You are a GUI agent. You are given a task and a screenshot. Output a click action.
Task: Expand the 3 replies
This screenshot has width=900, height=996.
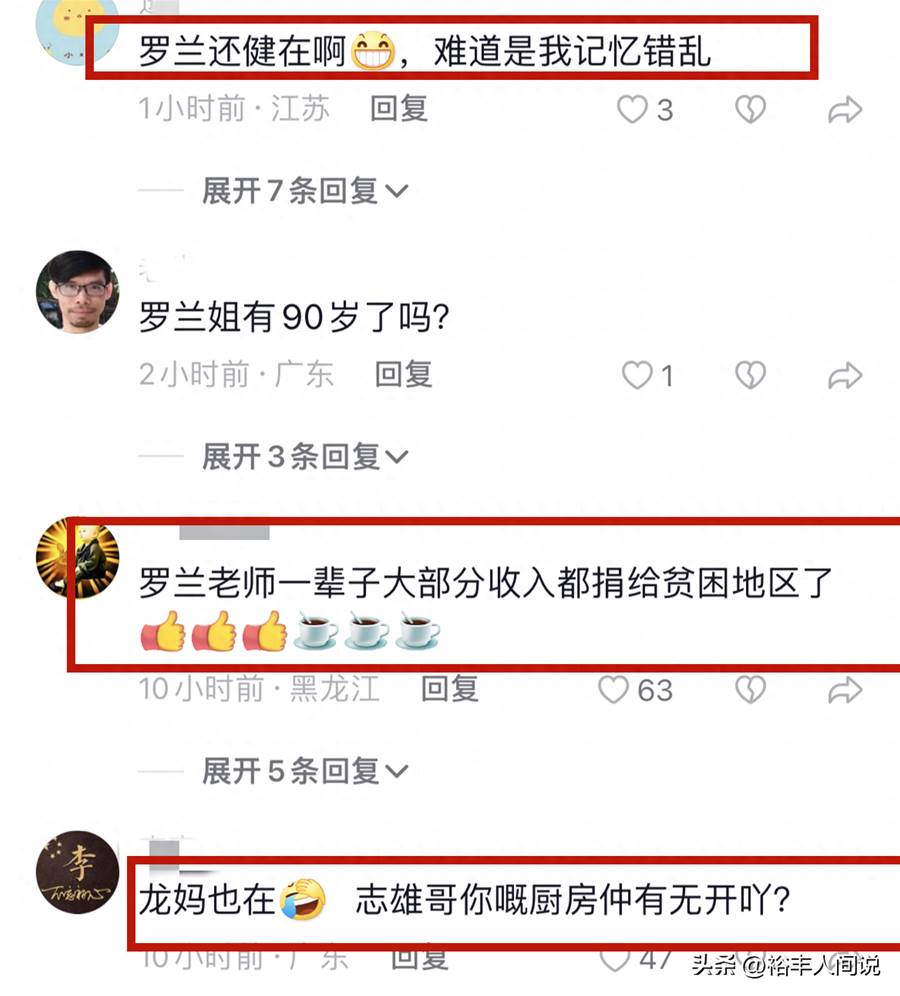coord(305,457)
